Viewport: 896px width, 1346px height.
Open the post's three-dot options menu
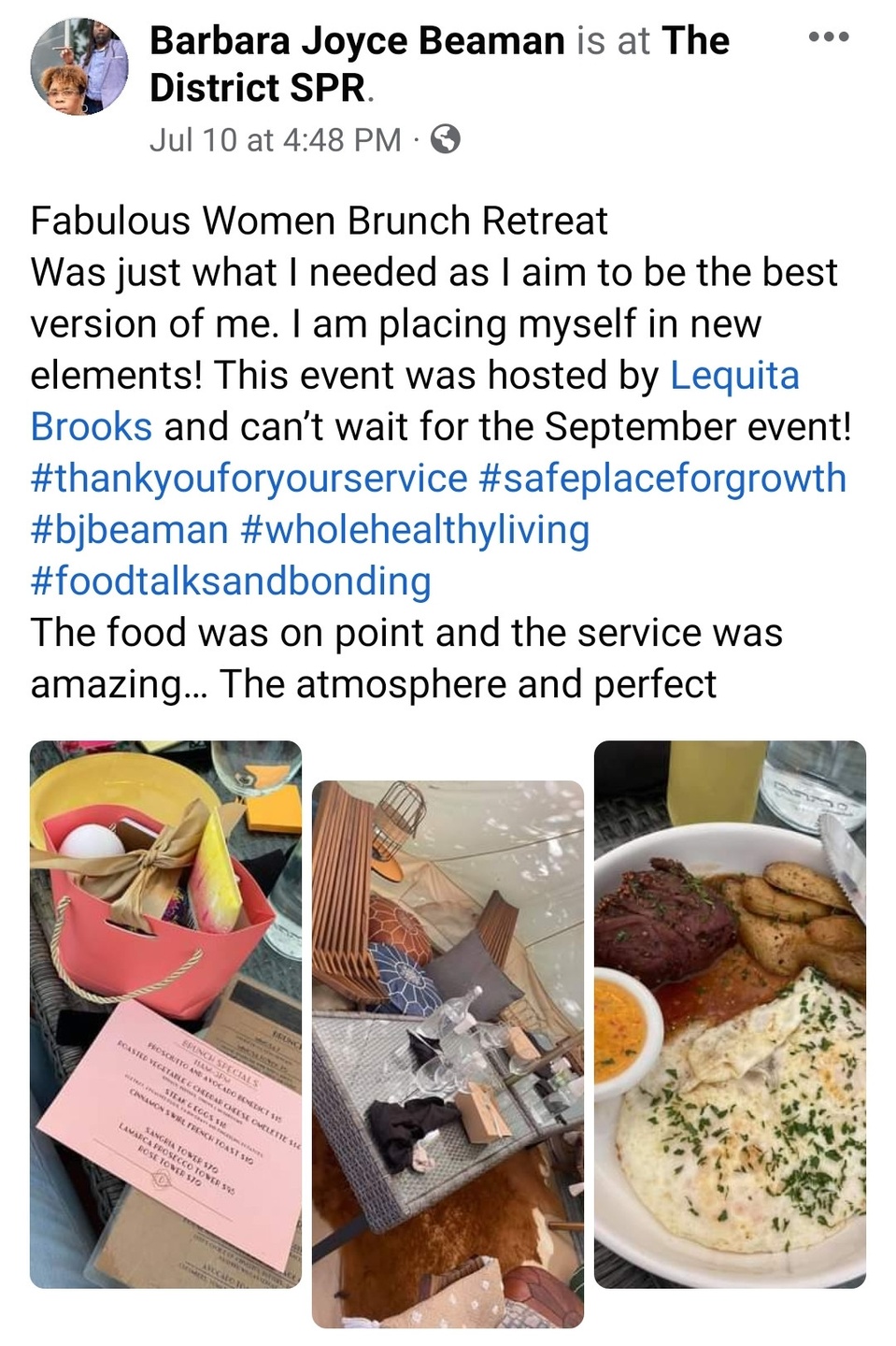tap(828, 38)
